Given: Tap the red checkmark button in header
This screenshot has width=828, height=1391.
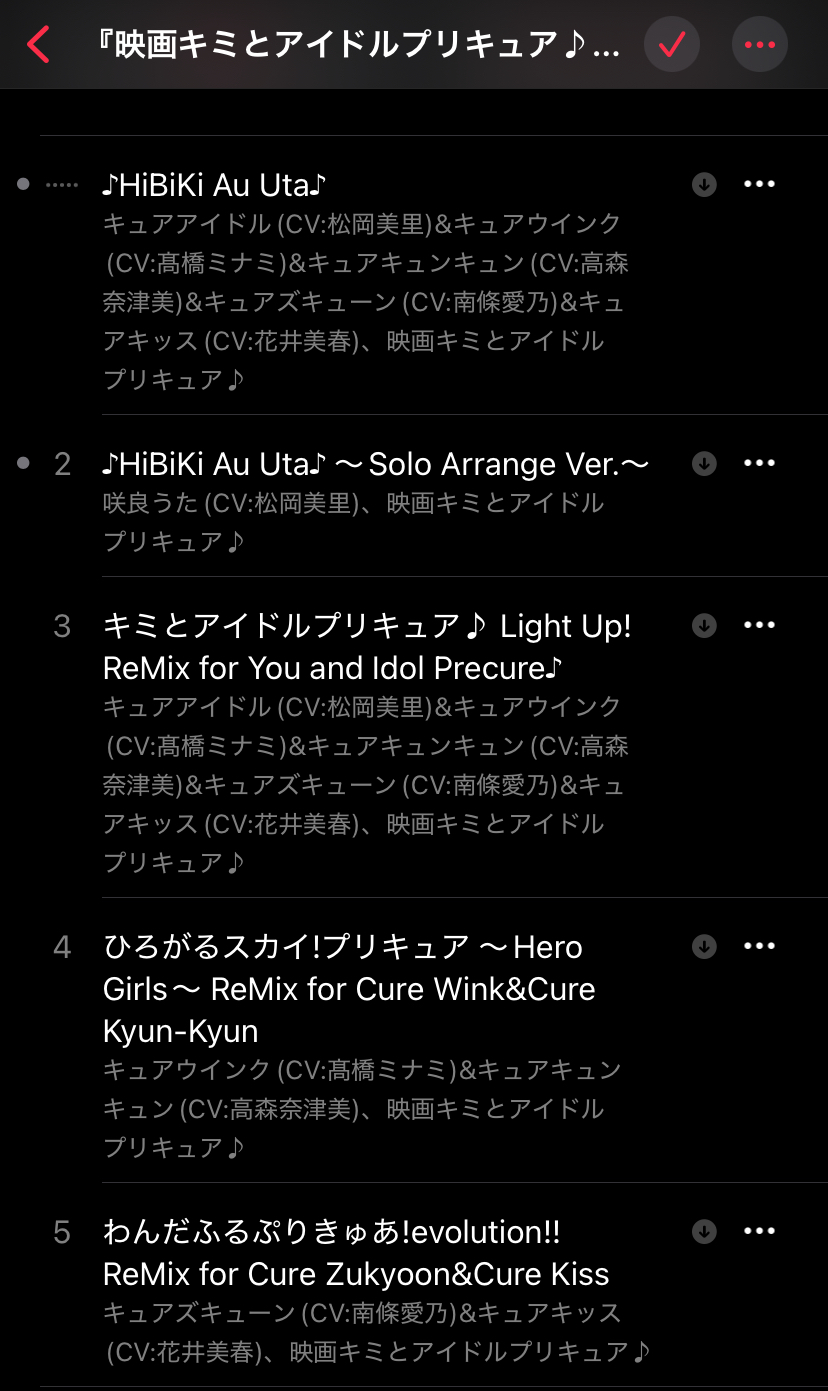Looking at the screenshot, I should 671,45.
